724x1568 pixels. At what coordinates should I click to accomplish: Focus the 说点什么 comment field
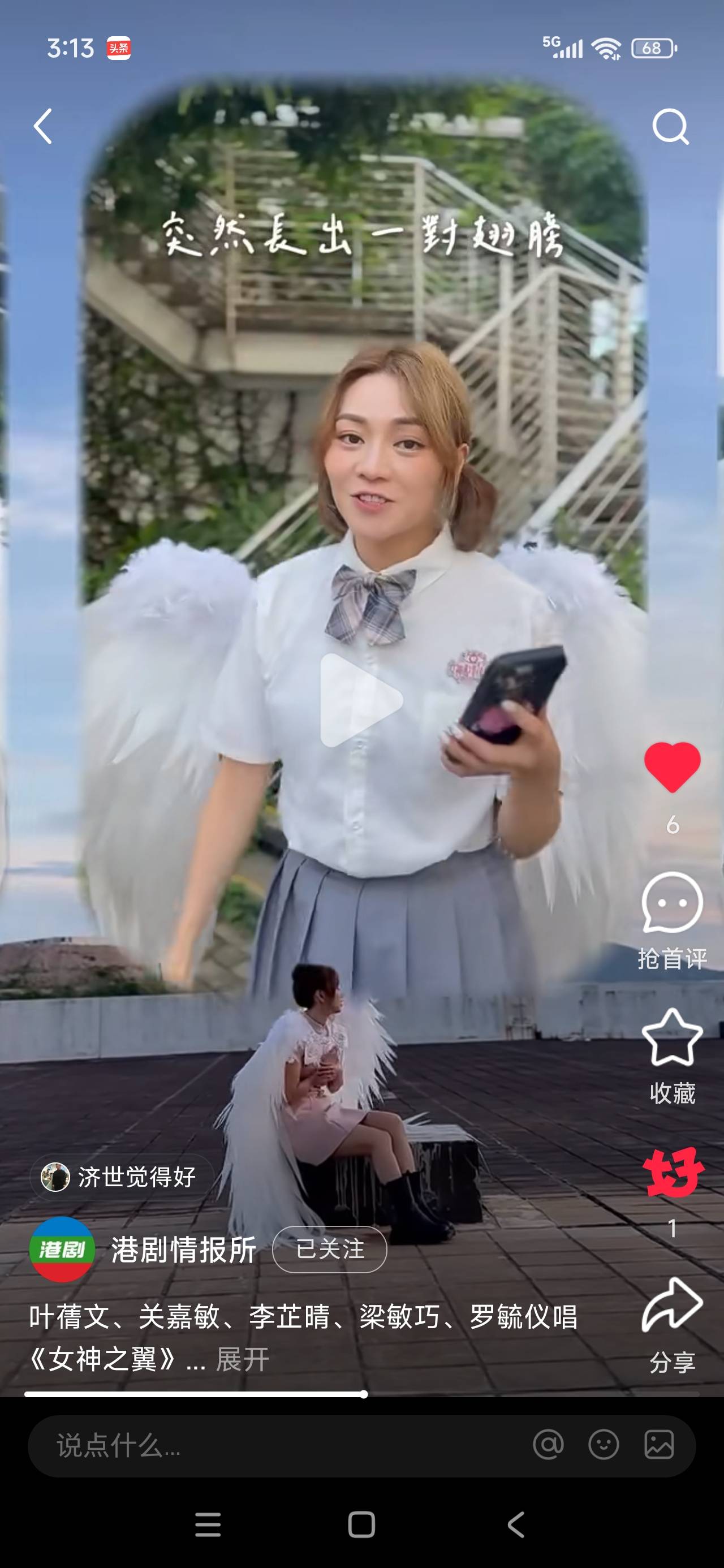pos(274,1446)
